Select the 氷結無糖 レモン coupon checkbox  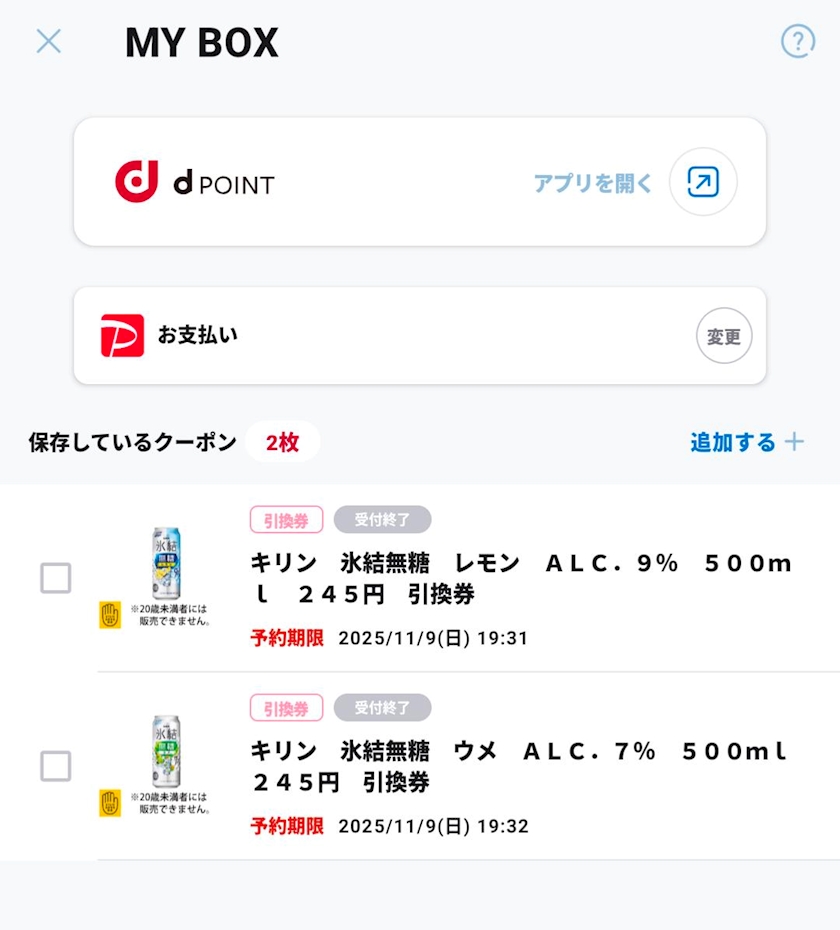click(56, 578)
